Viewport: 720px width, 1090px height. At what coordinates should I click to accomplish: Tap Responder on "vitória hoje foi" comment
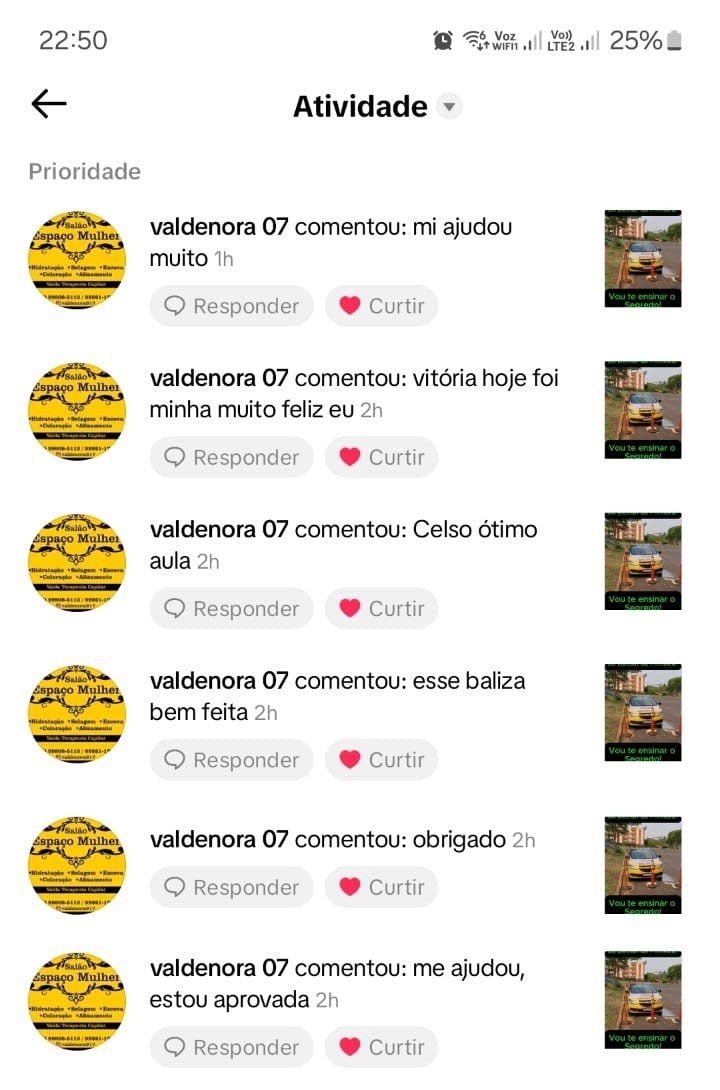[232, 457]
